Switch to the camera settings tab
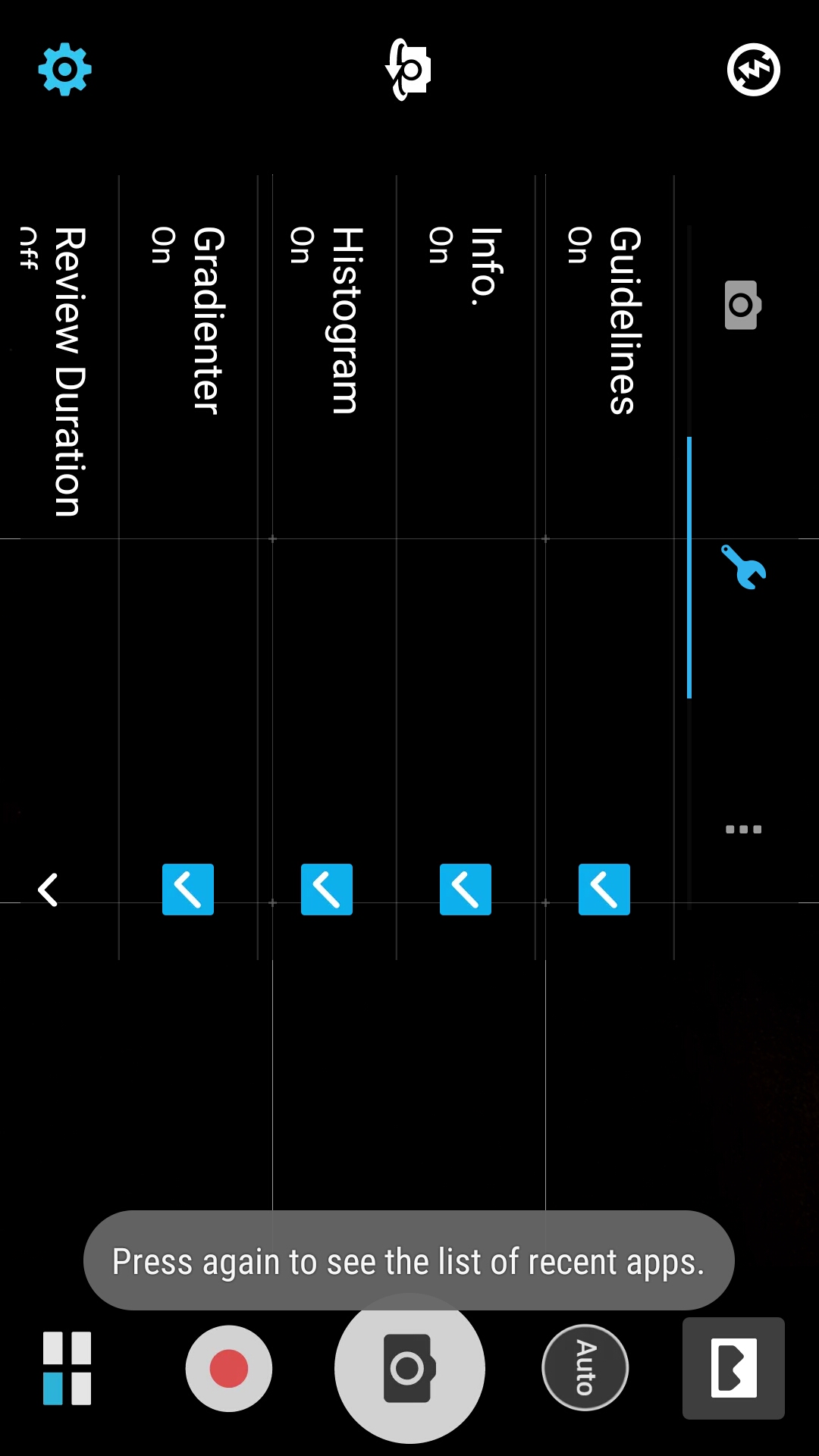This screenshot has width=819, height=1456. pos(742,305)
